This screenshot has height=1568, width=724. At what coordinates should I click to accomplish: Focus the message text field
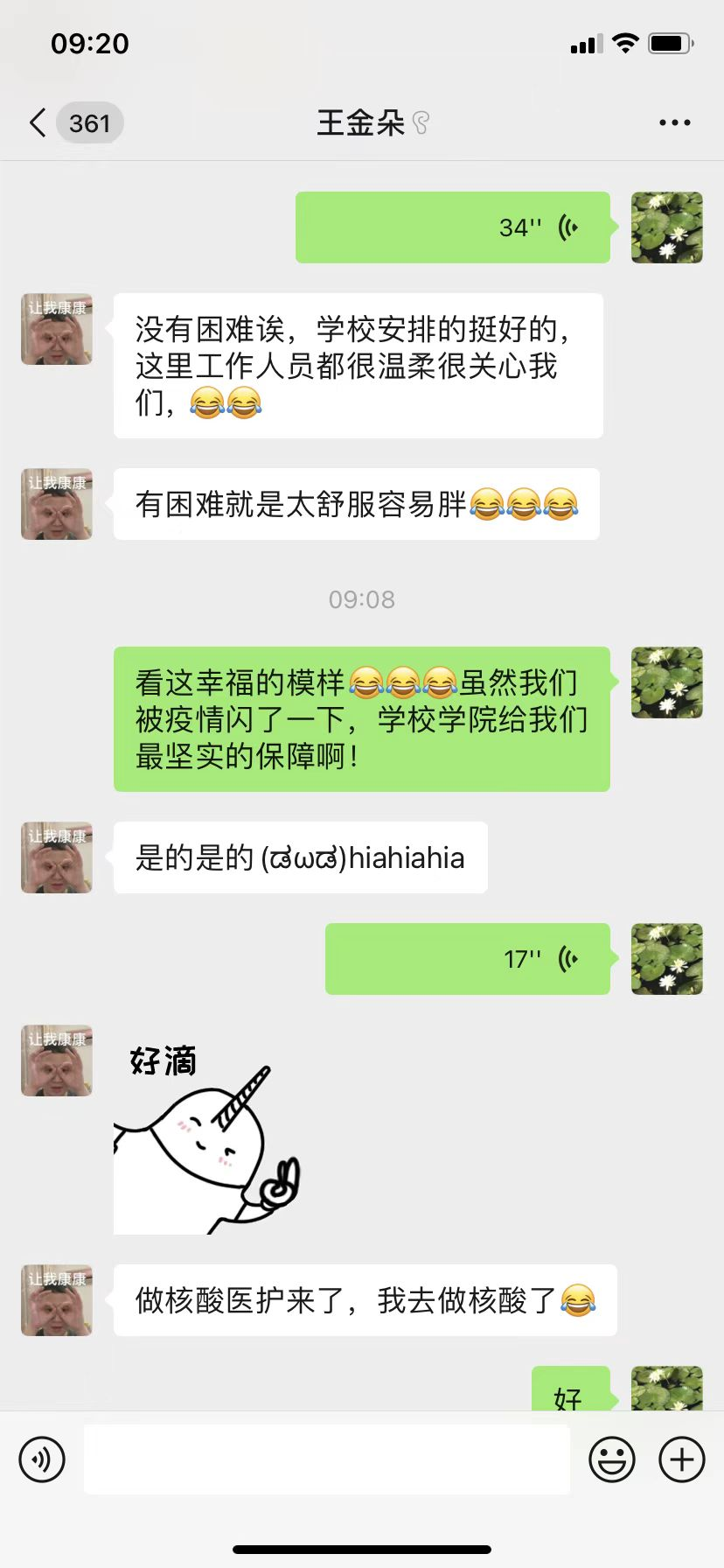(327, 1459)
